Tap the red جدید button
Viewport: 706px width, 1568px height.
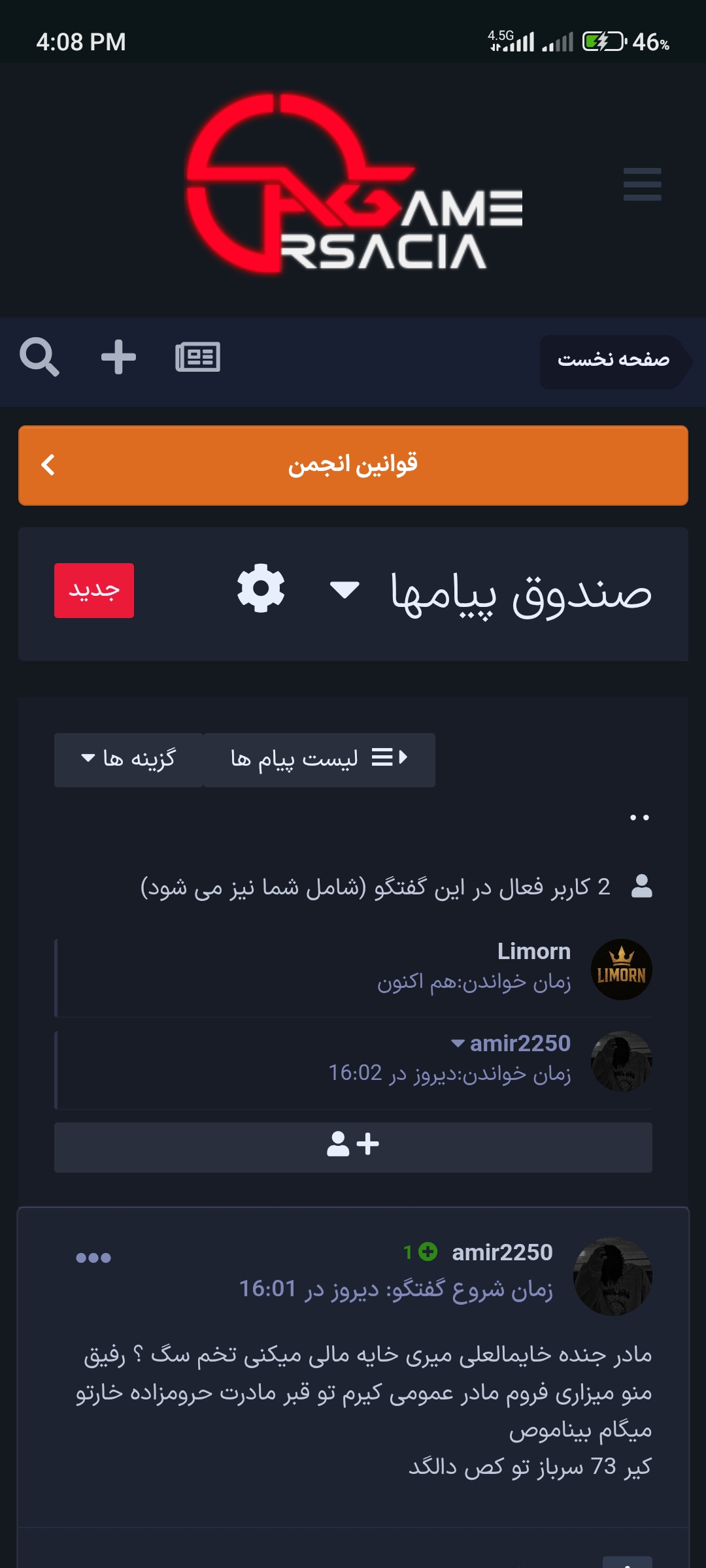pyautogui.click(x=94, y=591)
